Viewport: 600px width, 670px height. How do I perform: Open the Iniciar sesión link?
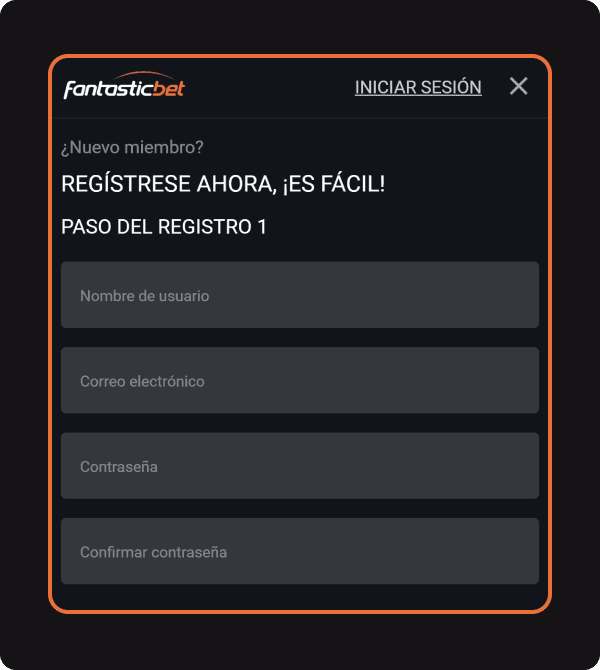418,87
